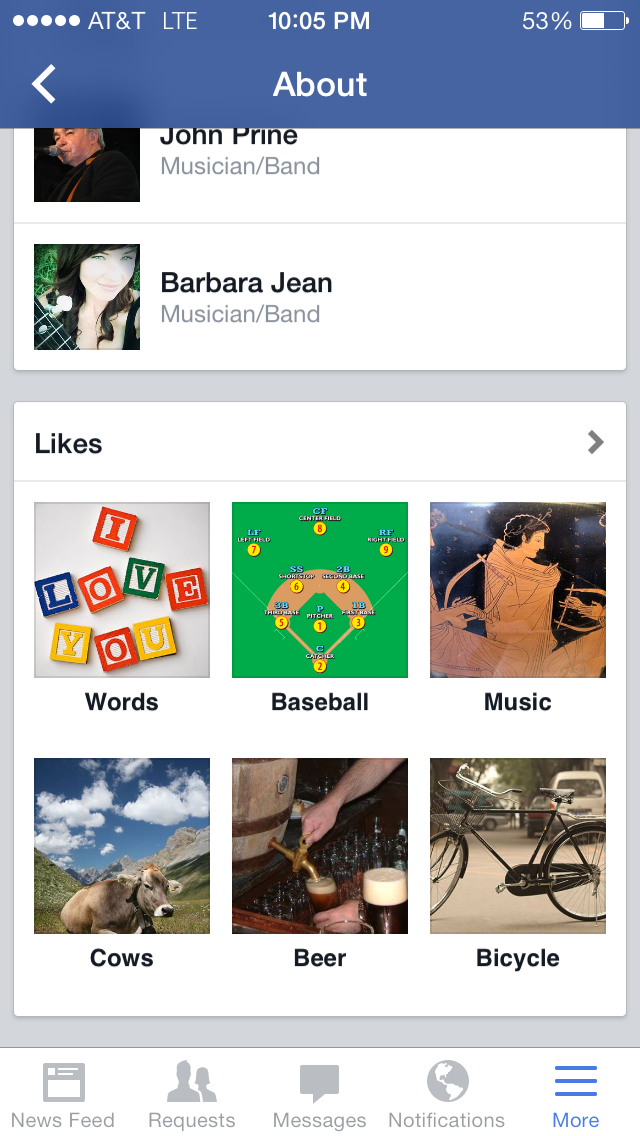Expand the Likes section chevron
The image size is (640, 1136).
coord(596,442)
